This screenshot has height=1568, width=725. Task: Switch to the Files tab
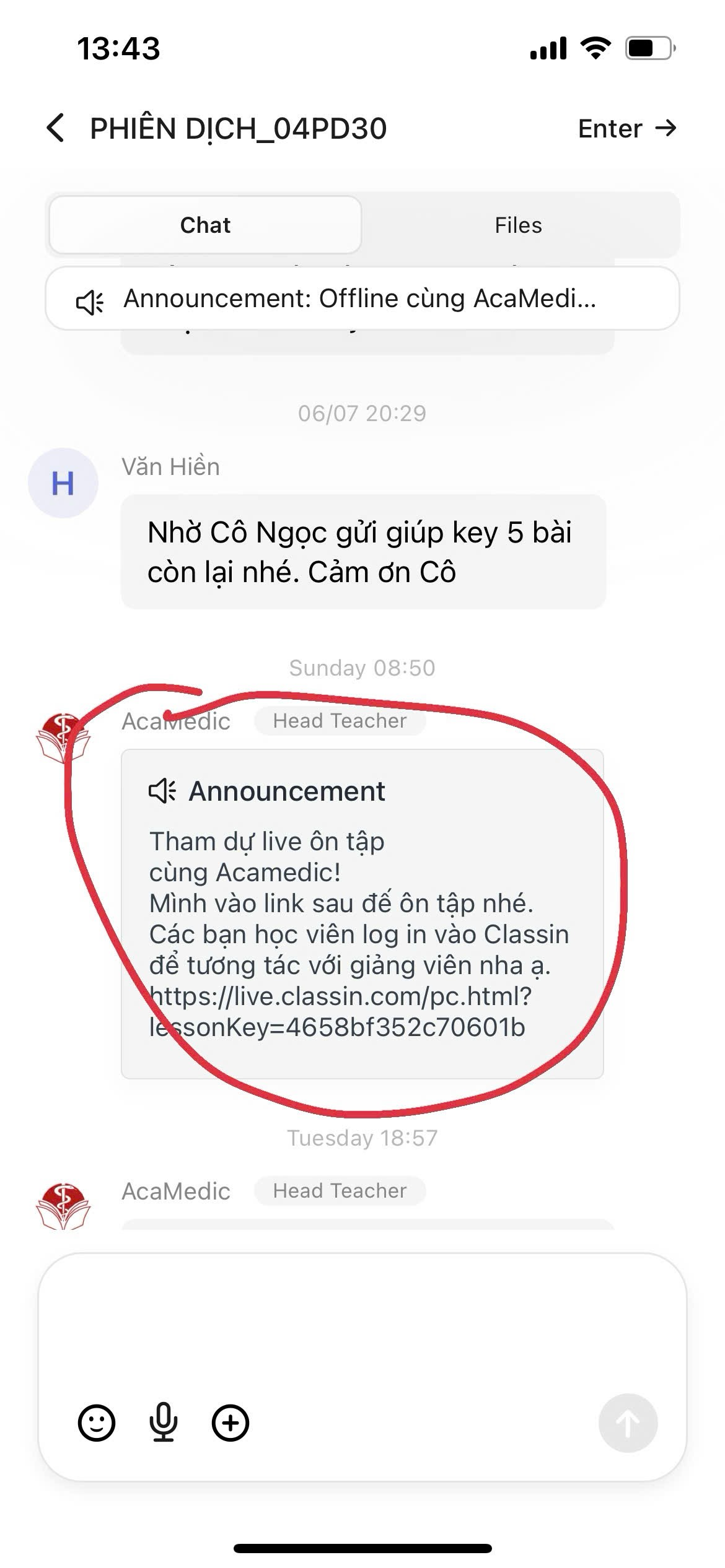pos(518,225)
